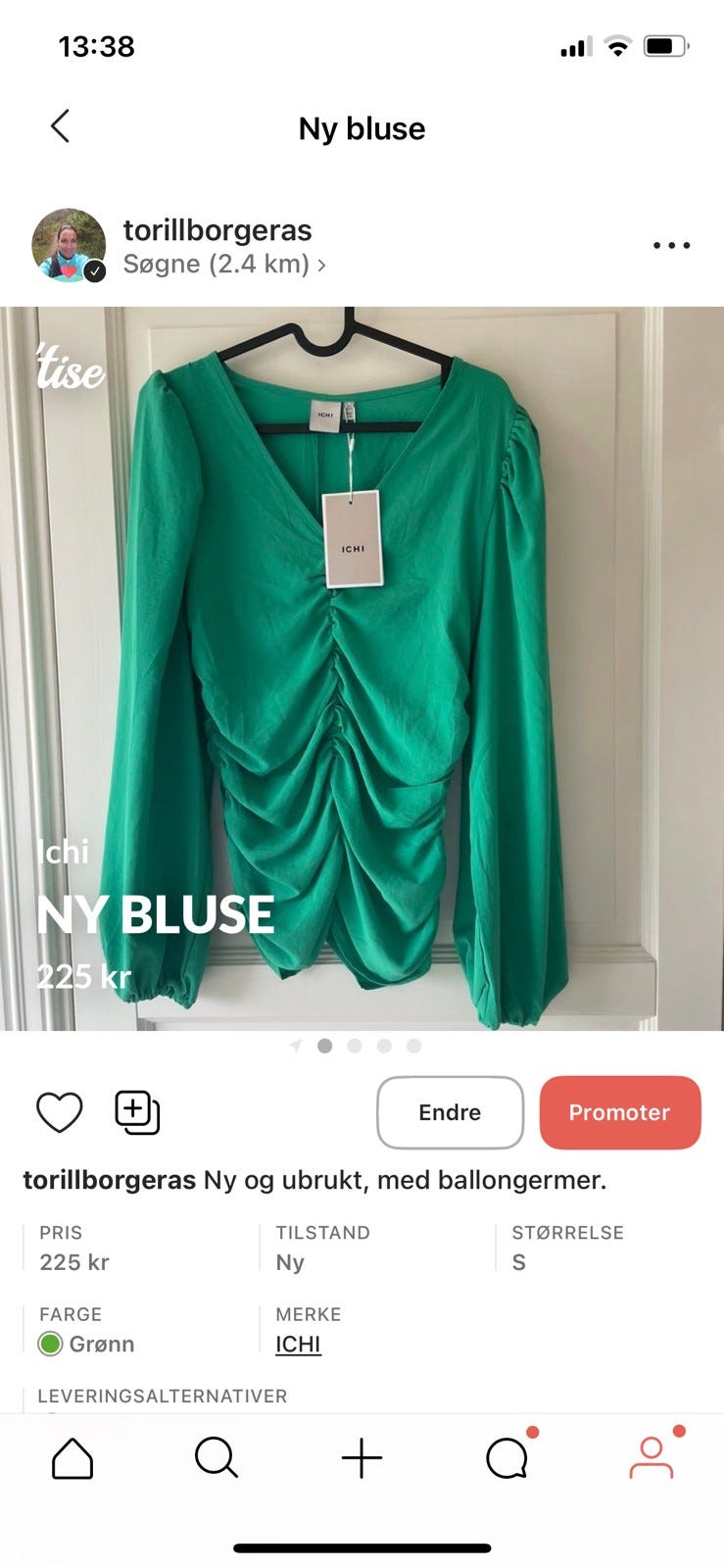Image resolution: width=724 pixels, height=1568 pixels.
Task: Open your profile from bottom navigation
Action: click(x=652, y=1457)
